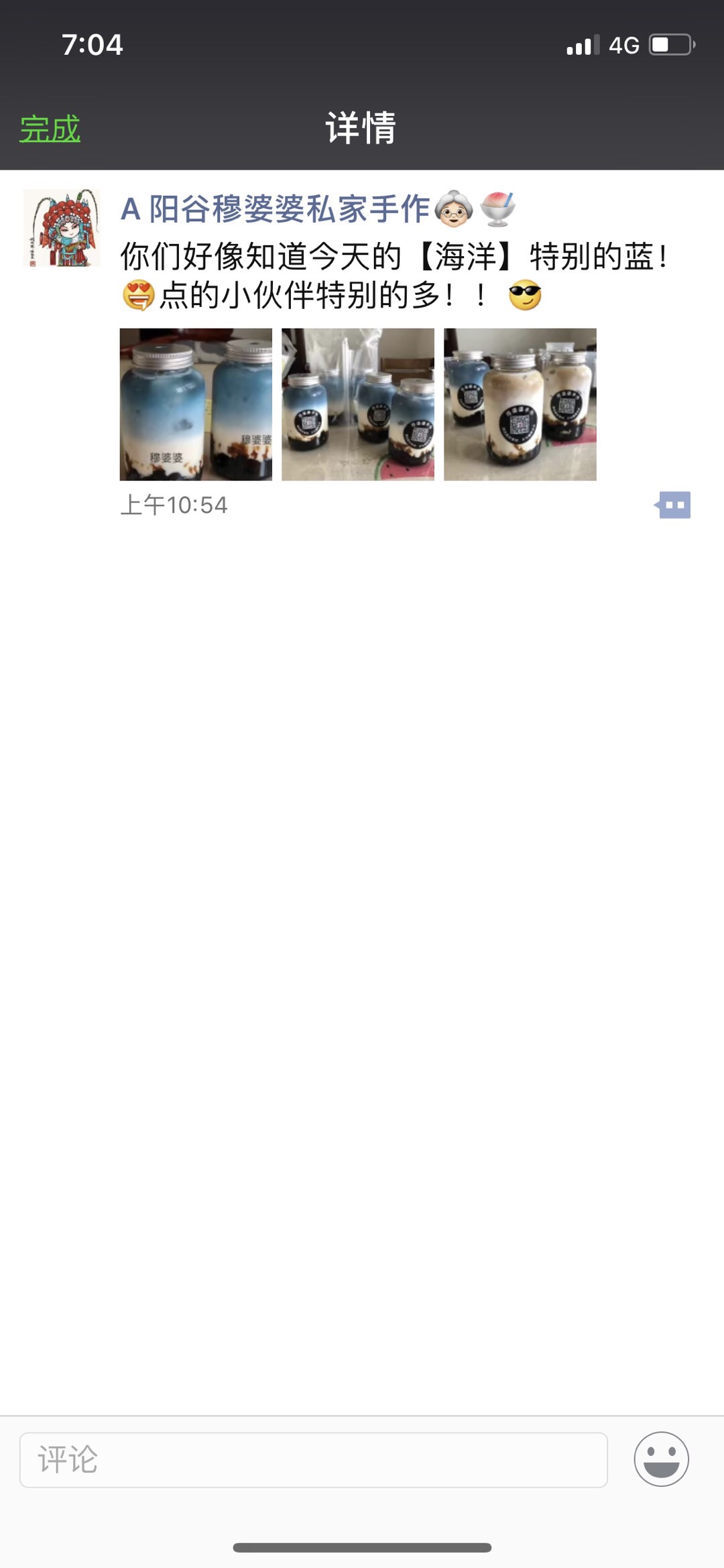View third photo with the brown milk tea bottle

(520, 404)
